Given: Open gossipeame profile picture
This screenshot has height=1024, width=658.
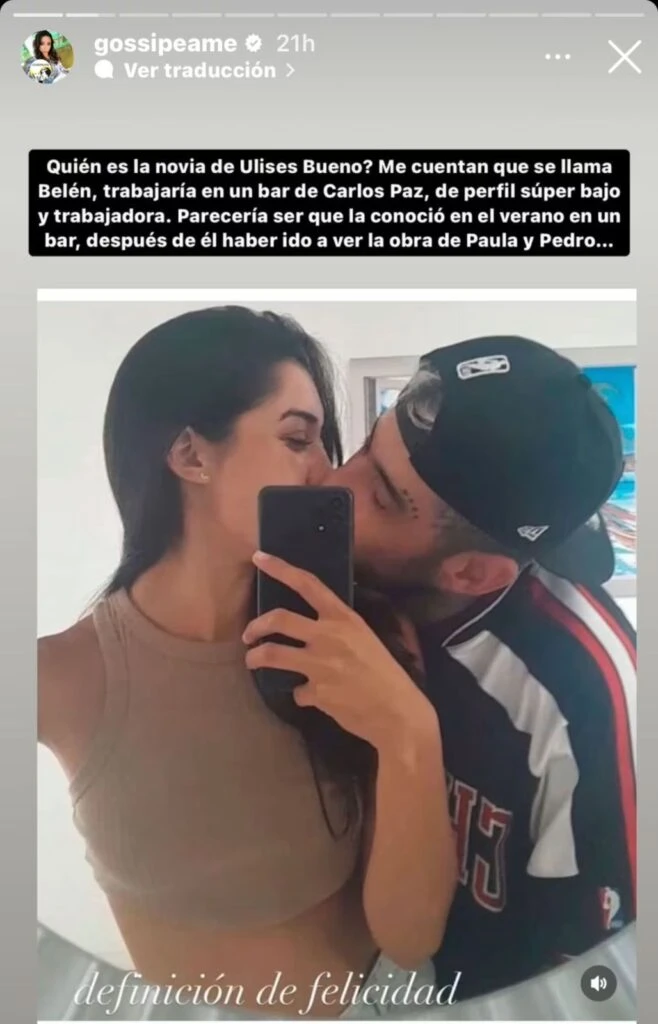Looking at the screenshot, I should coord(47,57).
